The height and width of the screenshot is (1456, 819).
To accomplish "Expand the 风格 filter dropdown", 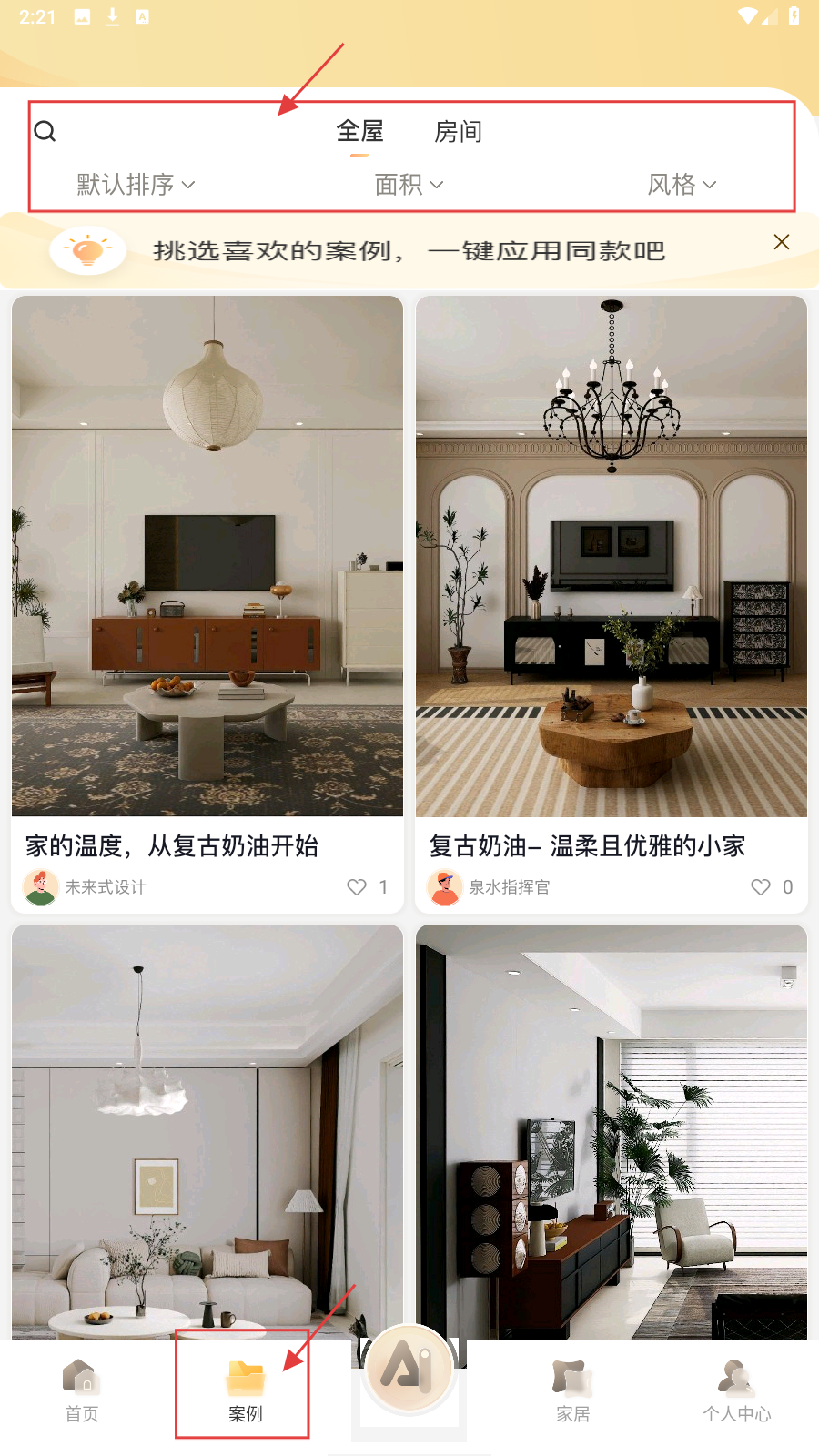I will point(682,185).
